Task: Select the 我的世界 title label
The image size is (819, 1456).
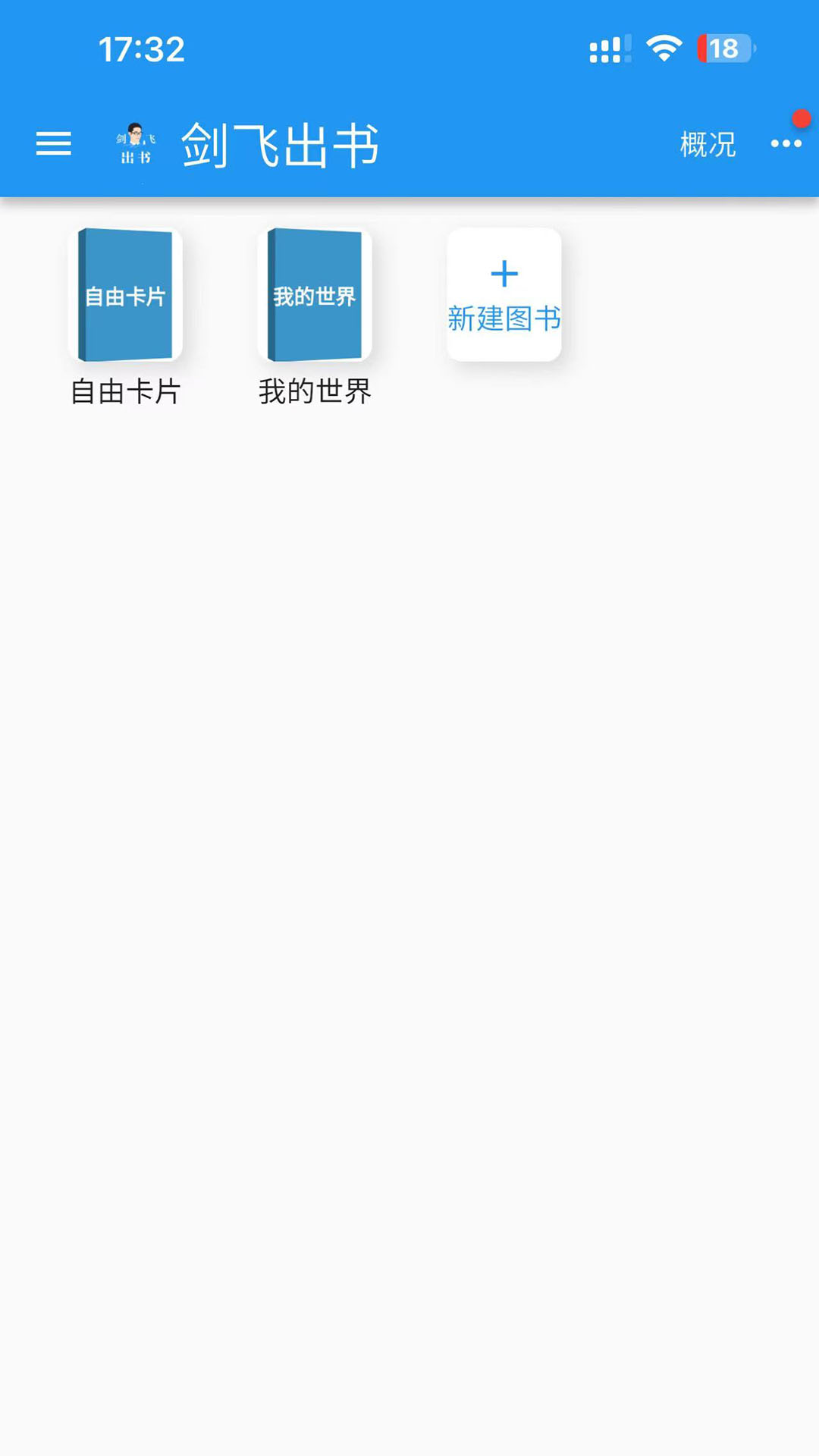Action: point(314,393)
